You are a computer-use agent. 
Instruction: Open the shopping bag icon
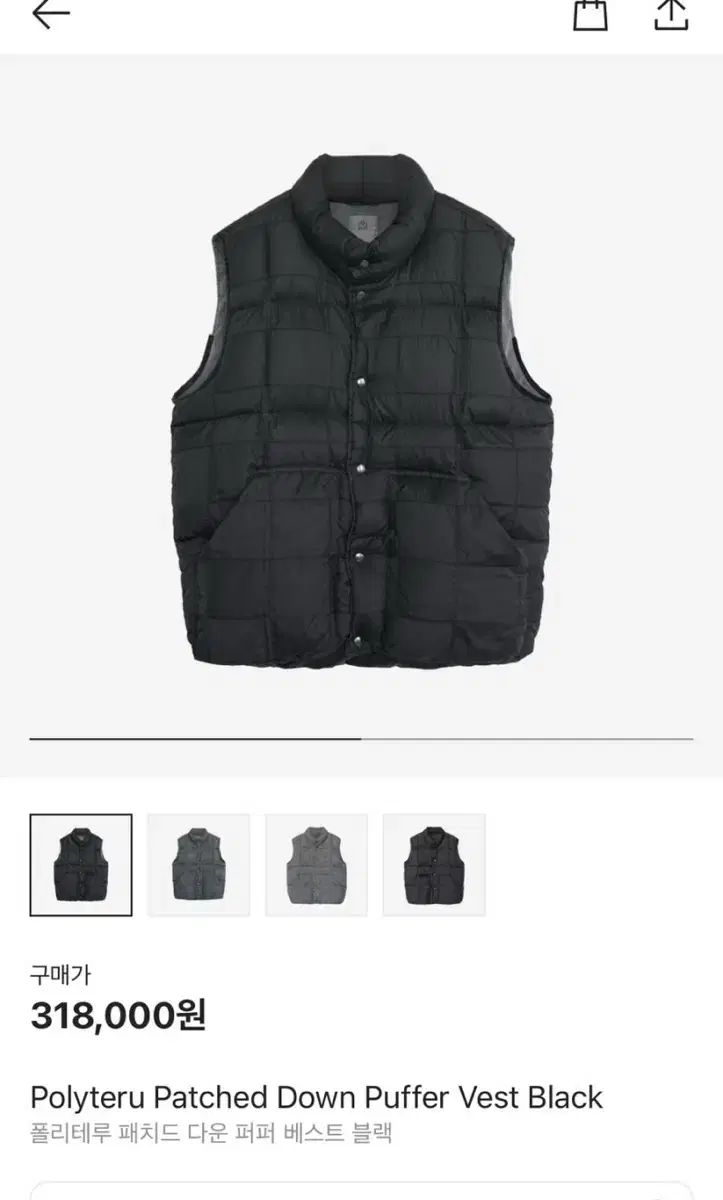[590, 14]
